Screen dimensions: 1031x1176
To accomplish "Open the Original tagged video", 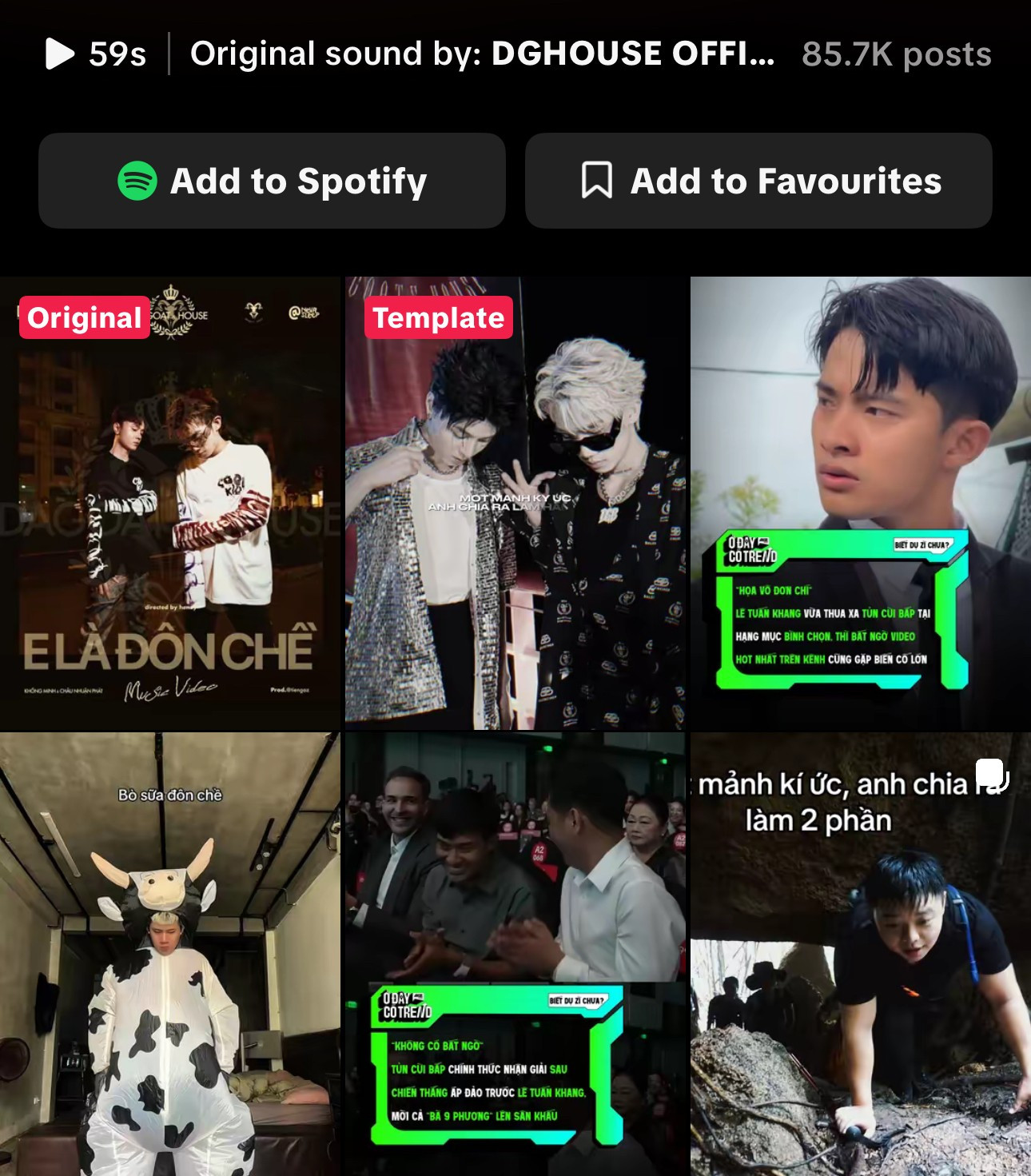I will [170, 504].
